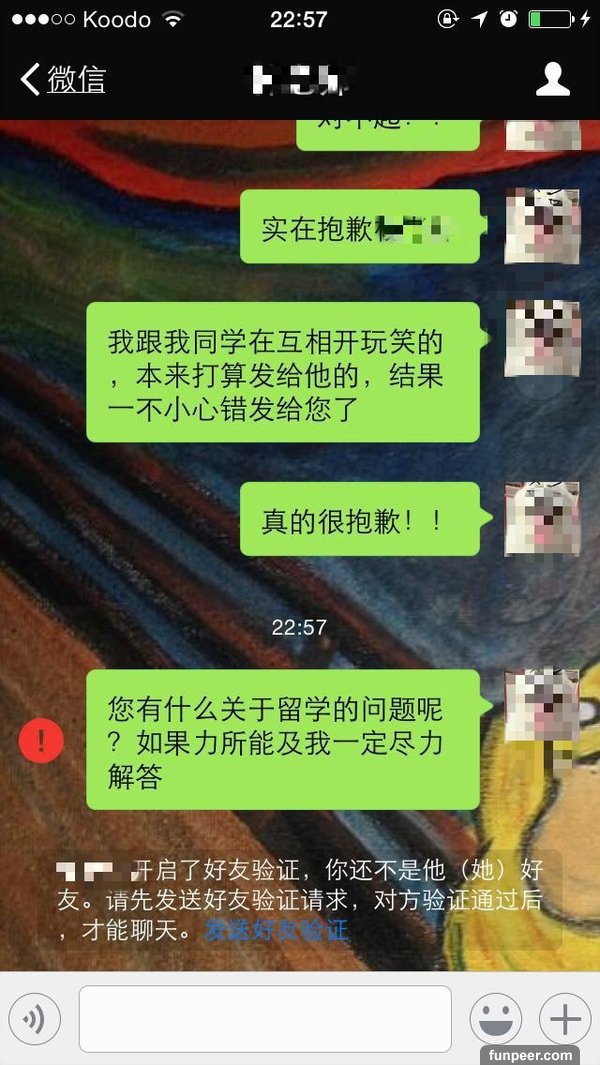The height and width of the screenshot is (1065, 600).
Task: Tap the avatar beside 真的很抱歉！！
Action: 542,519
